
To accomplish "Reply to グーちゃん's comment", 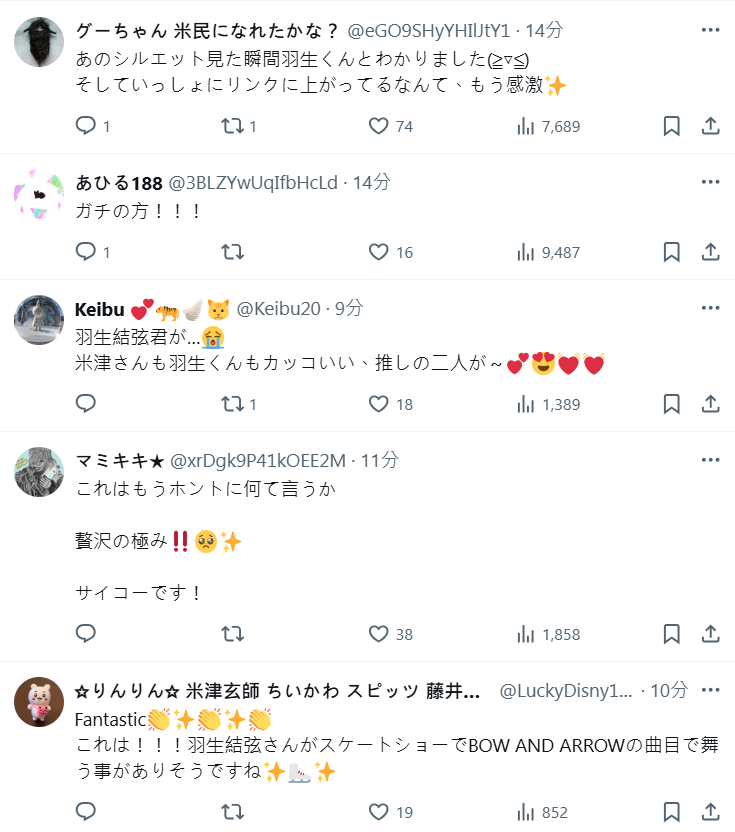I will [87, 126].
